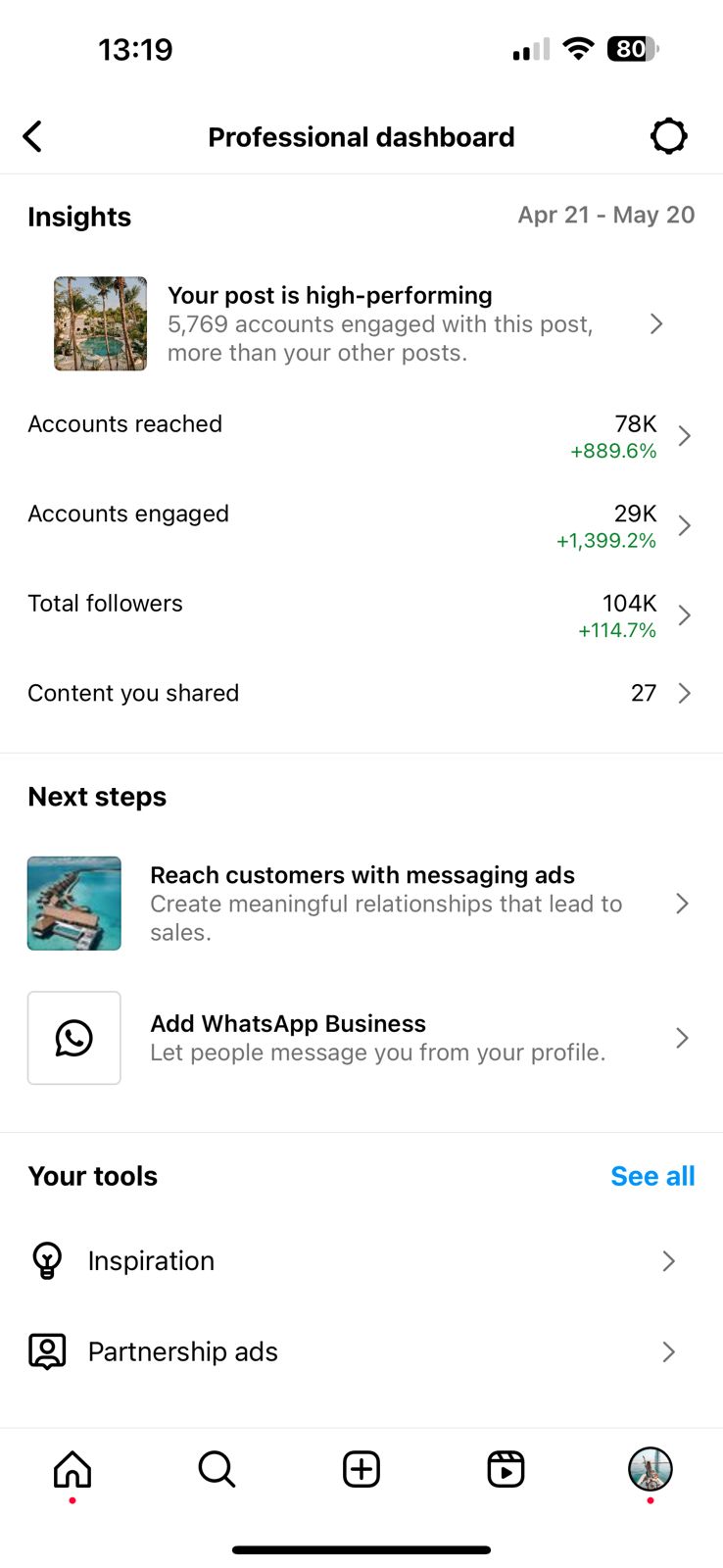The width and height of the screenshot is (723, 1568).
Task: View Accounts reached details
Action: pos(361,436)
